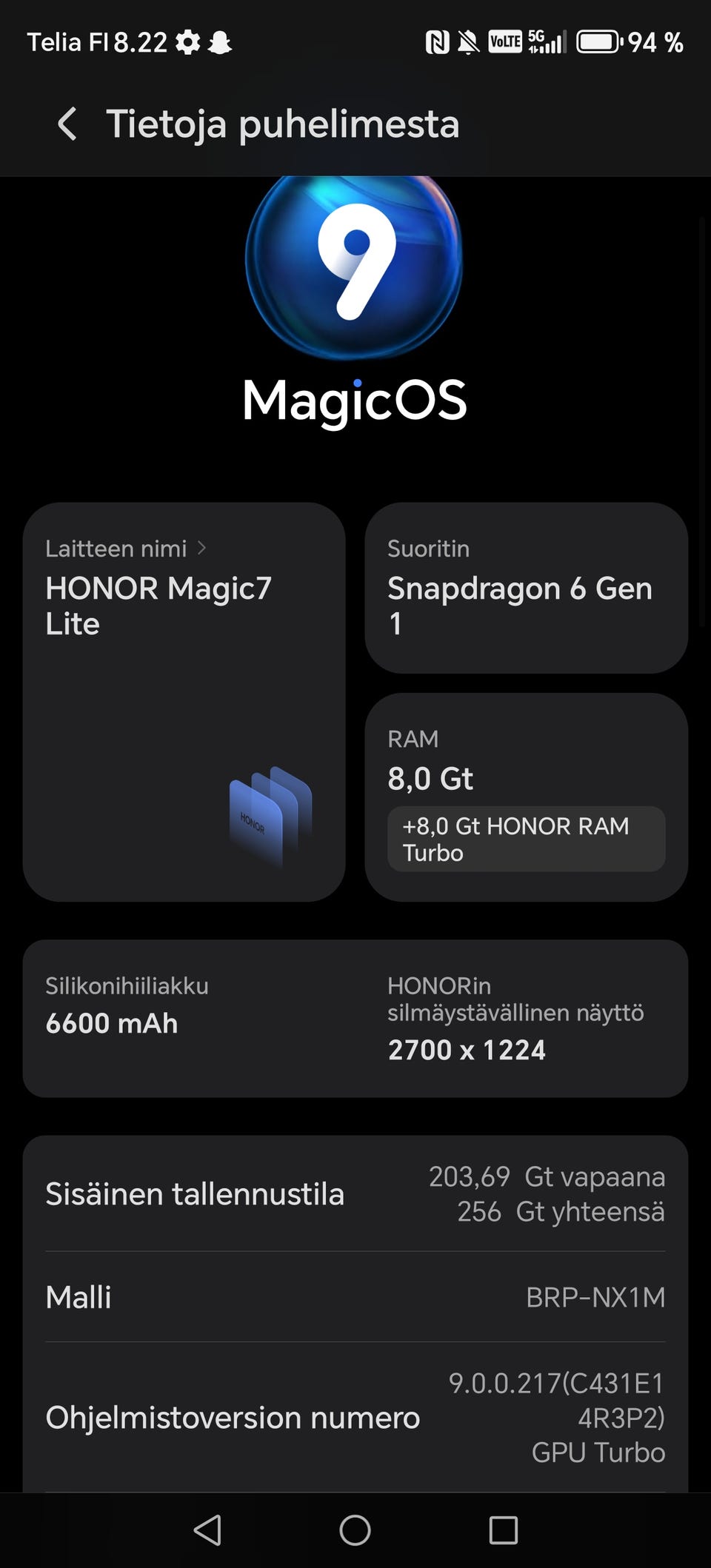The height and width of the screenshot is (1568, 711).
Task: Open recent apps from navigation bar
Action: click(x=503, y=1530)
